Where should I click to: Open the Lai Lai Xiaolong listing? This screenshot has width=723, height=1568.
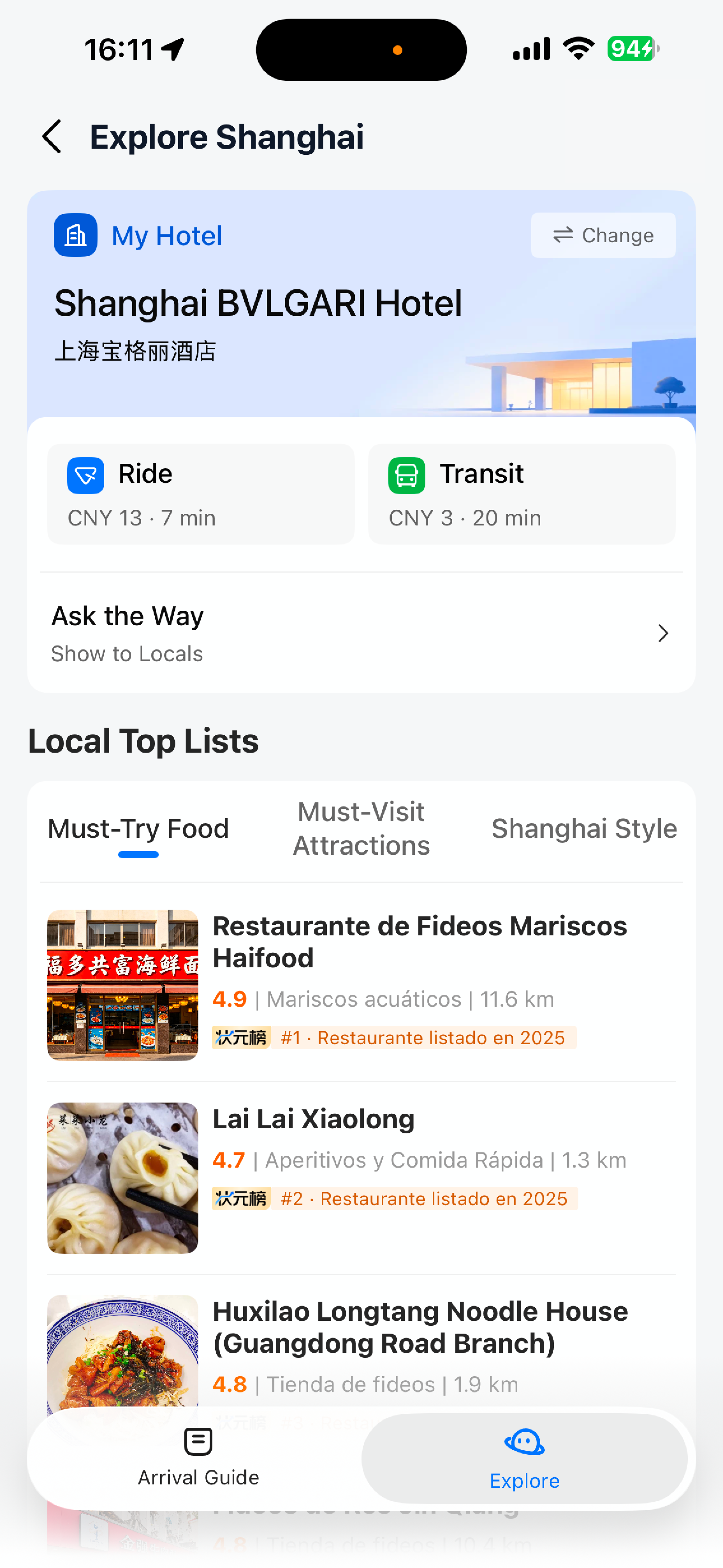click(361, 1178)
